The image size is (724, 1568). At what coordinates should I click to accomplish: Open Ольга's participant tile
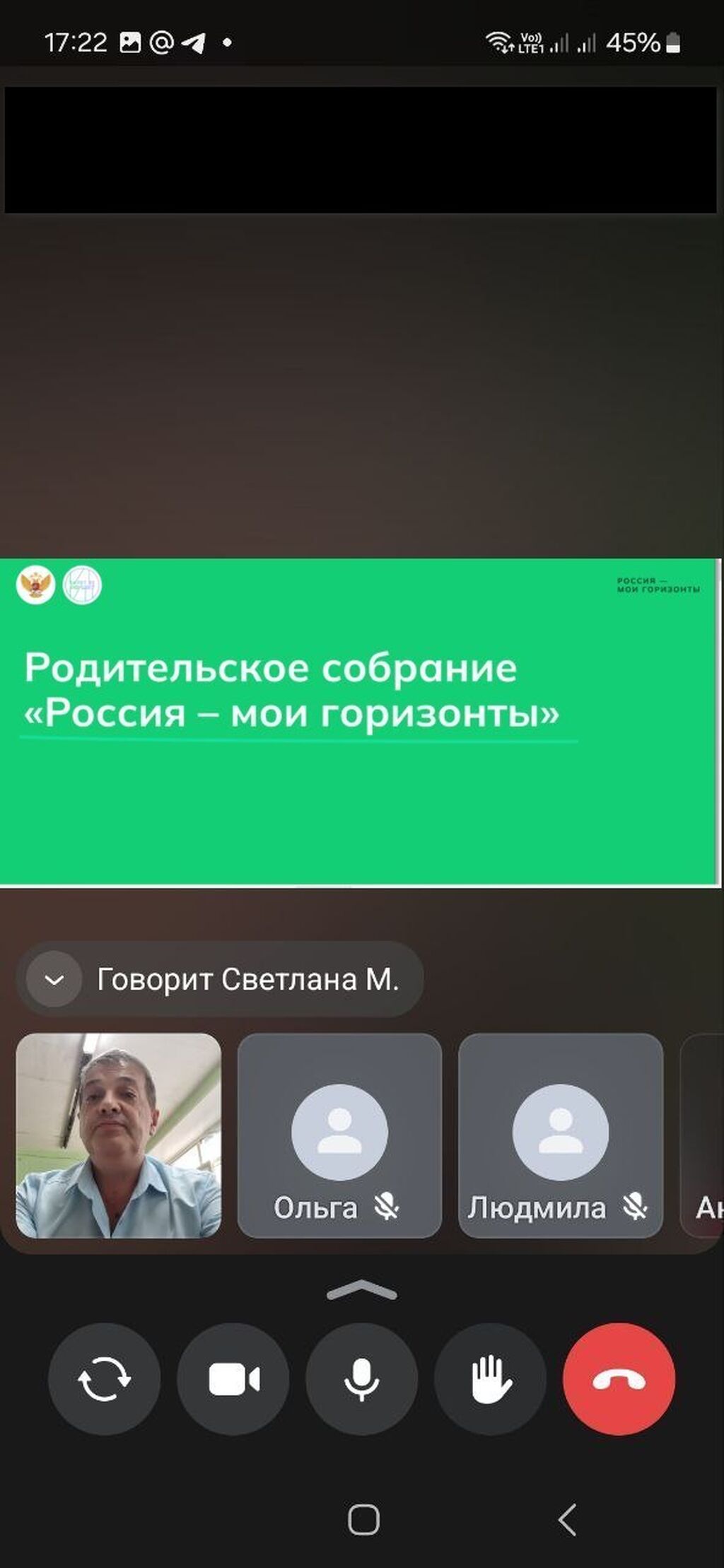[339, 1135]
